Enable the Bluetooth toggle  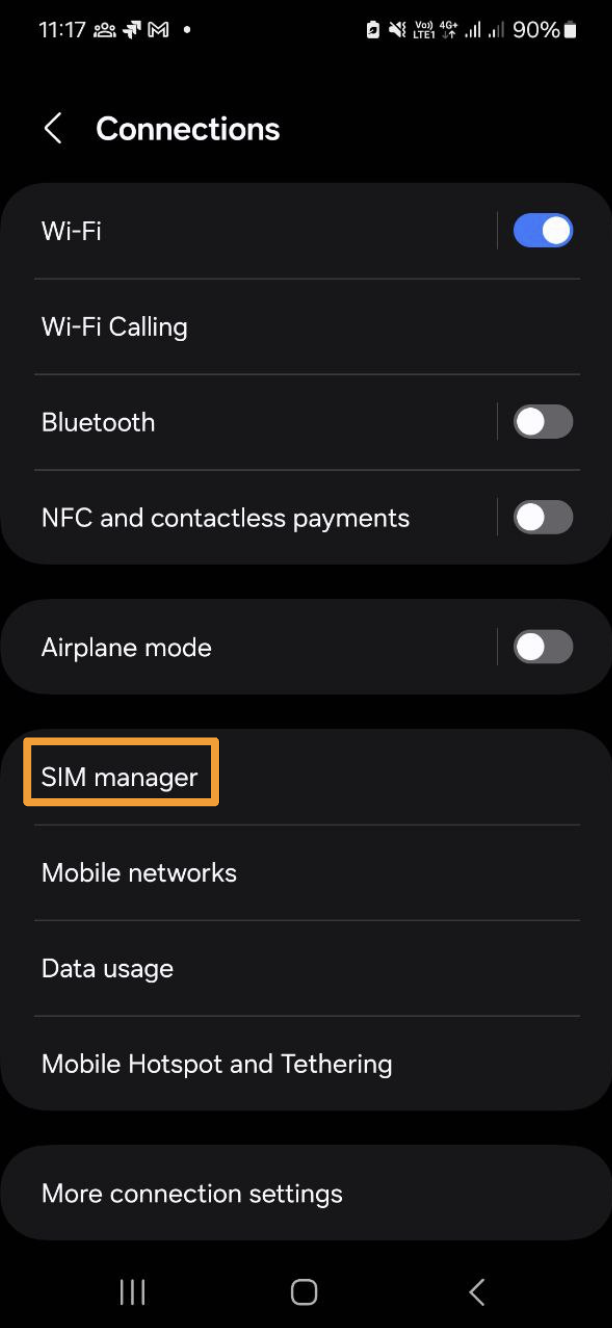point(543,422)
